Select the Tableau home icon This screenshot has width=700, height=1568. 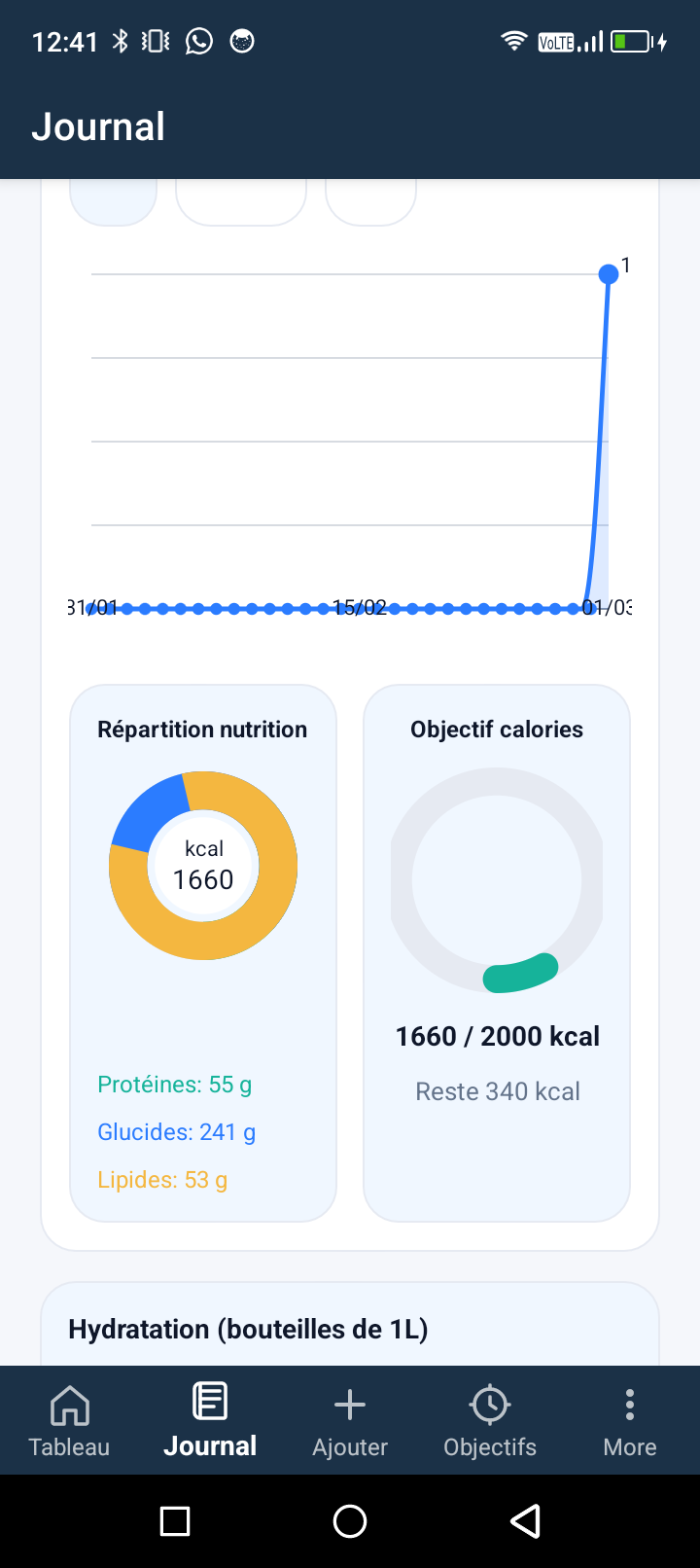pyautogui.click(x=68, y=1405)
